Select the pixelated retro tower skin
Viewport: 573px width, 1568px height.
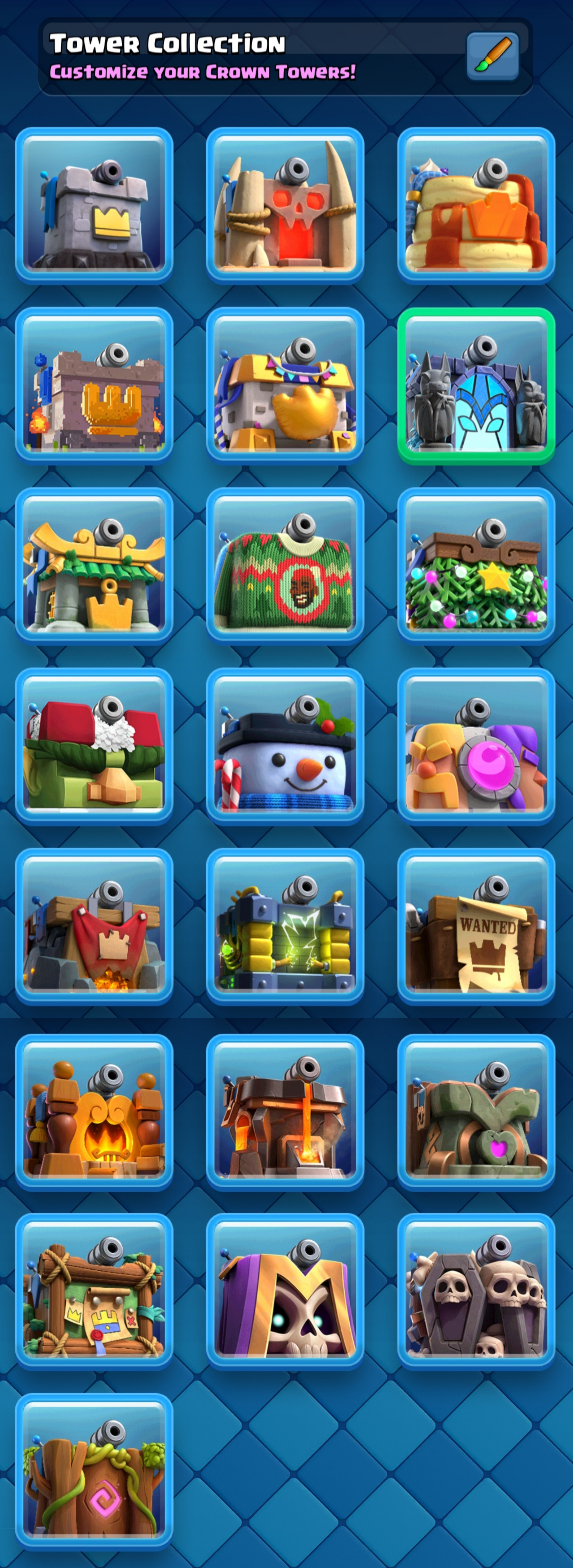pyautogui.click(x=94, y=385)
